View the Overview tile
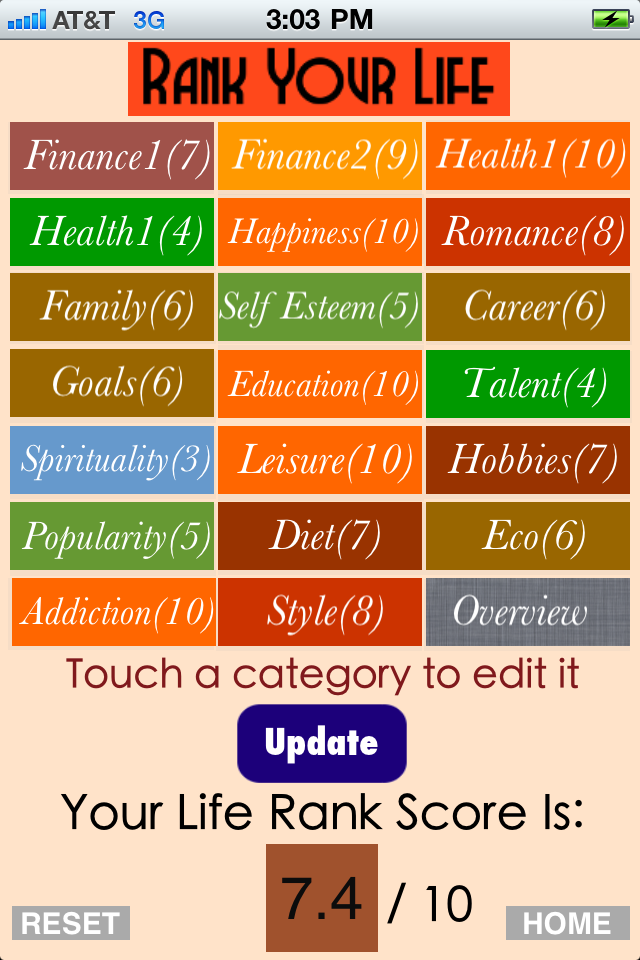This screenshot has width=640, height=960. pos(528,612)
